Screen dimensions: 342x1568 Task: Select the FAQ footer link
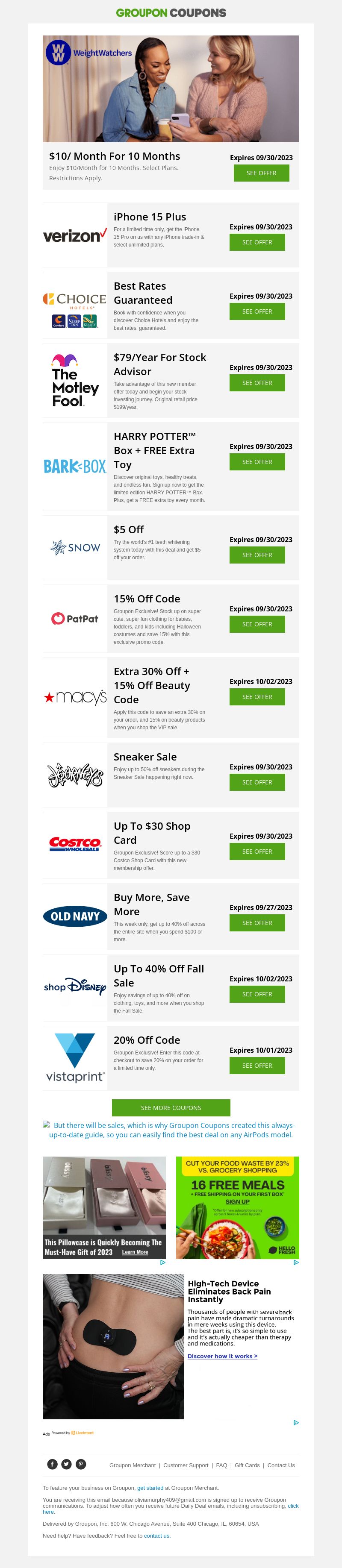(221, 1465)
